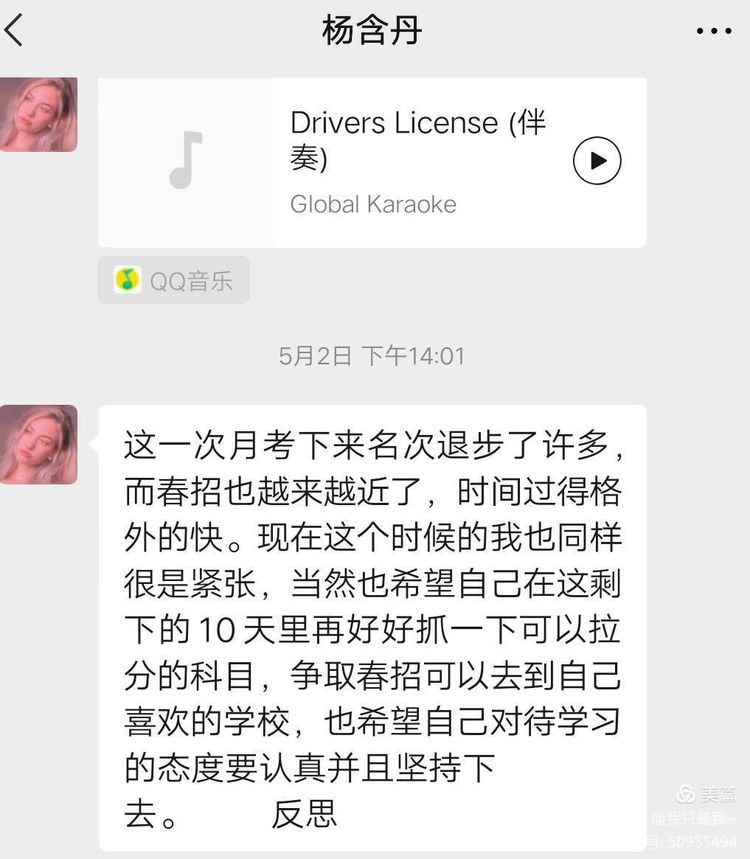Tap the QQ音乐 source tag
Viewport: 750px width, 859px height.
[x=174, y=280]
